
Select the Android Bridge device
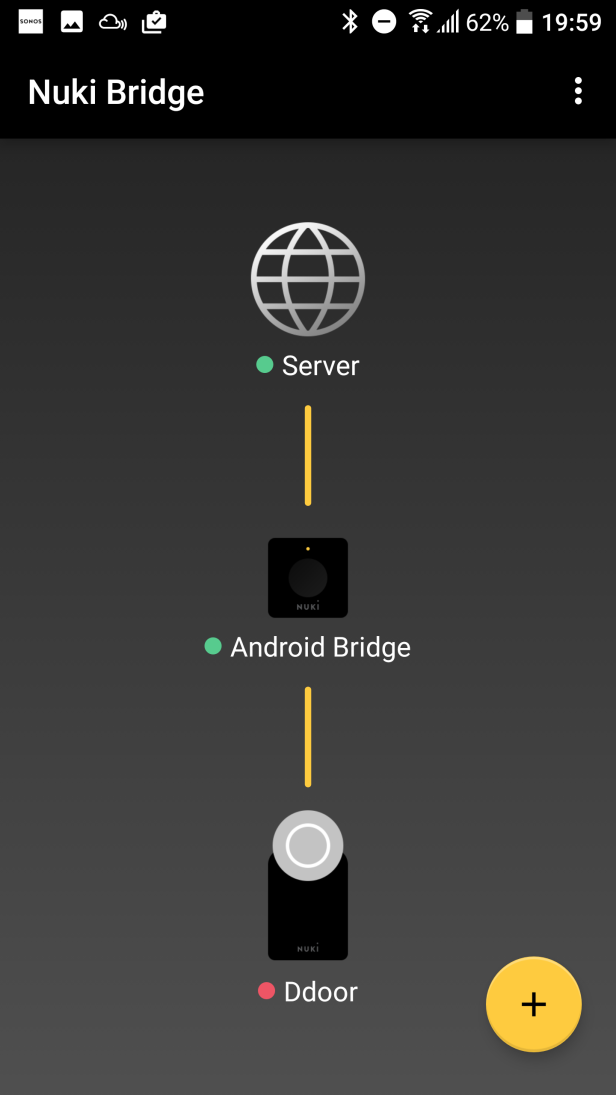308,578
